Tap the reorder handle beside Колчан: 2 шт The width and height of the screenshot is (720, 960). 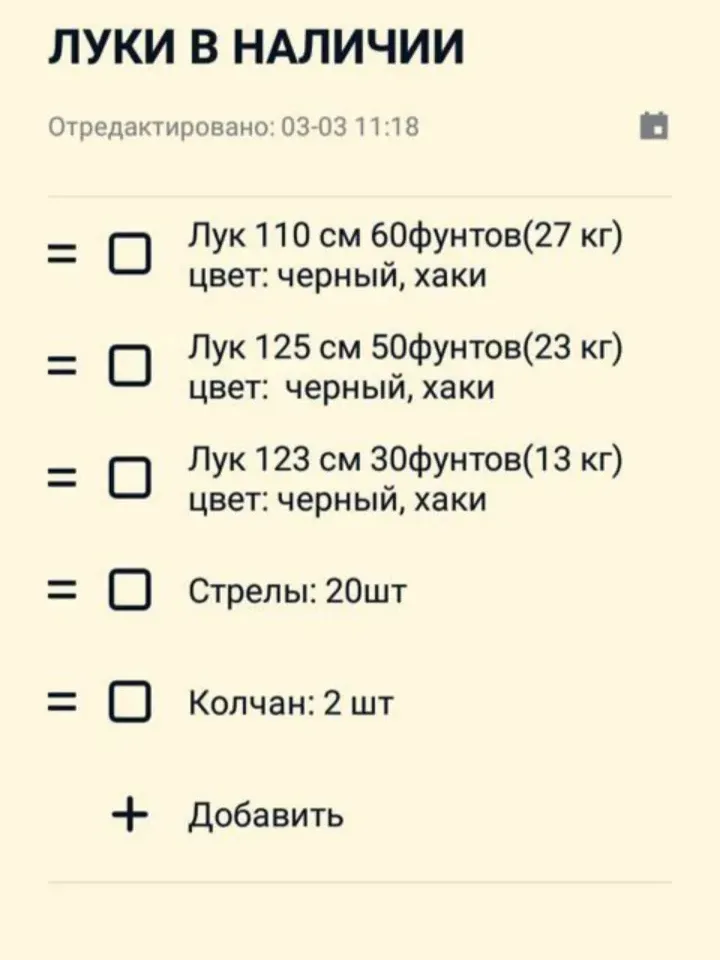61,703
